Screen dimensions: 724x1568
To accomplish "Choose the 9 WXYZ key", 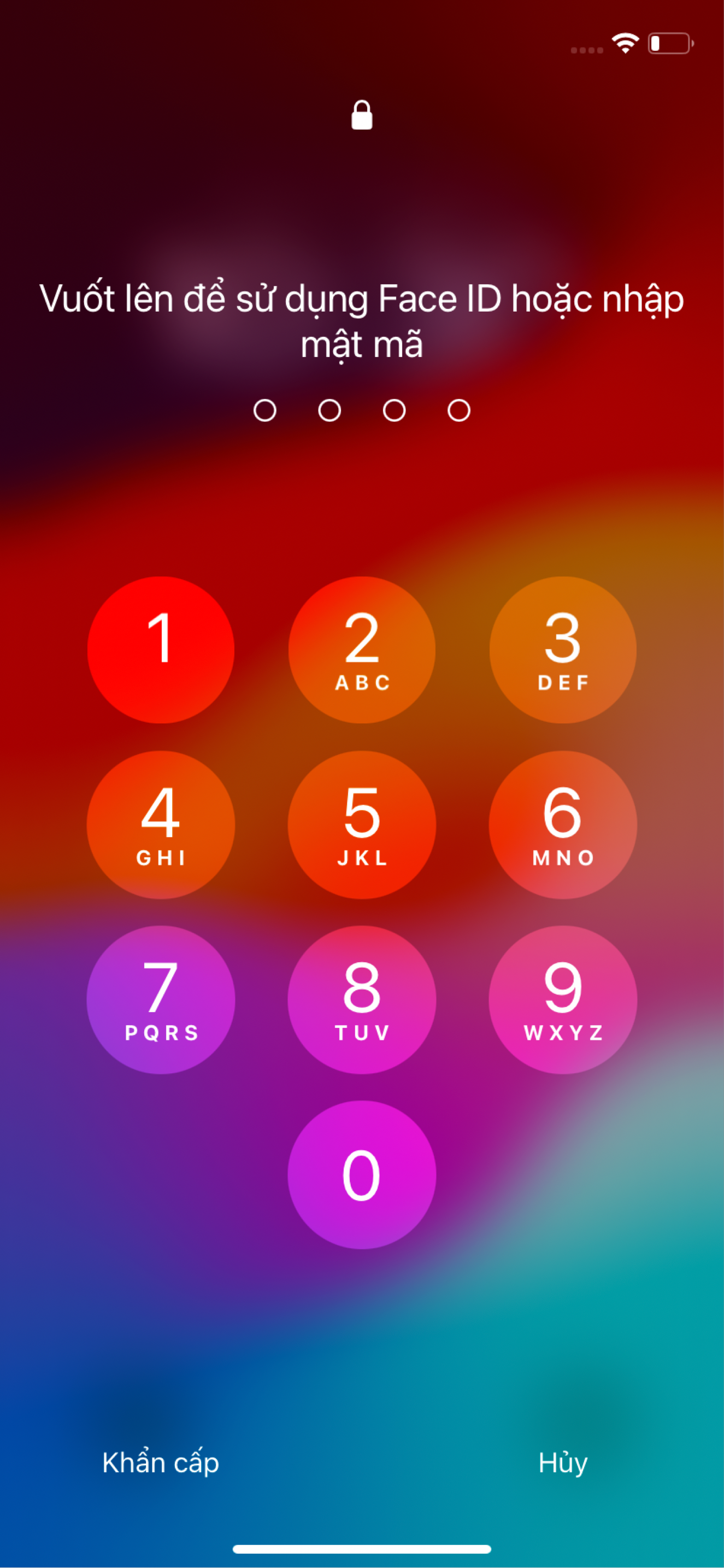I will pos(563,999).
